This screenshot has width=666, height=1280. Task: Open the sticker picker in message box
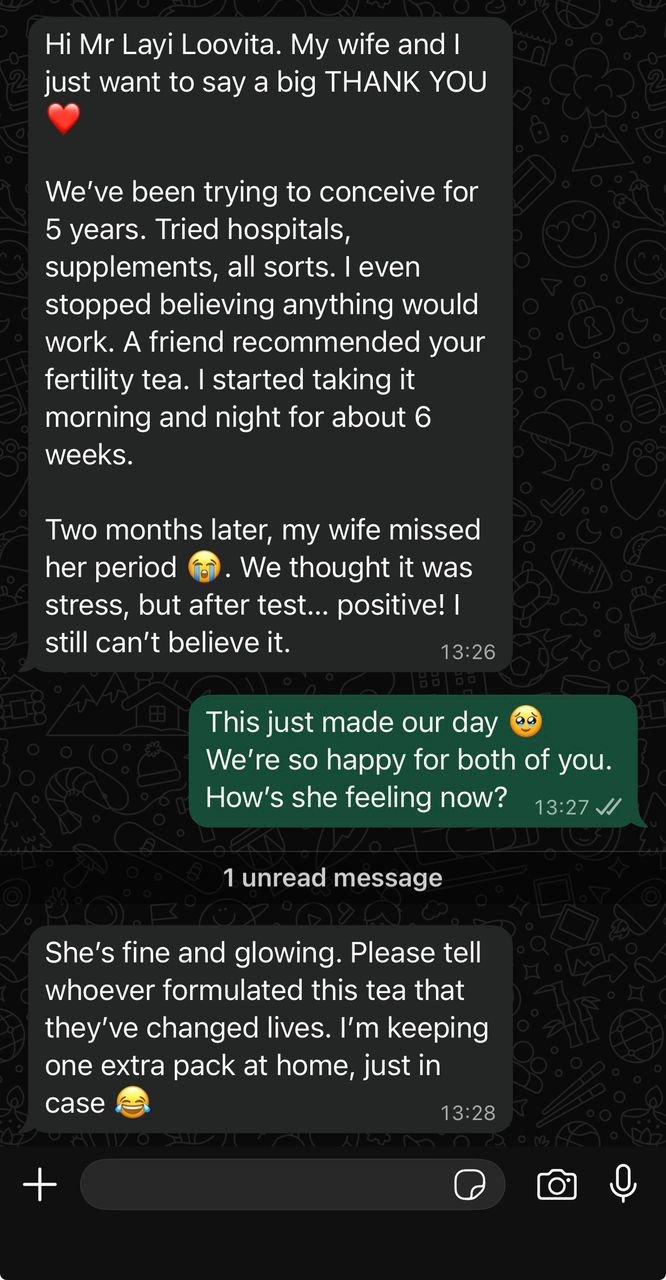470,1185
